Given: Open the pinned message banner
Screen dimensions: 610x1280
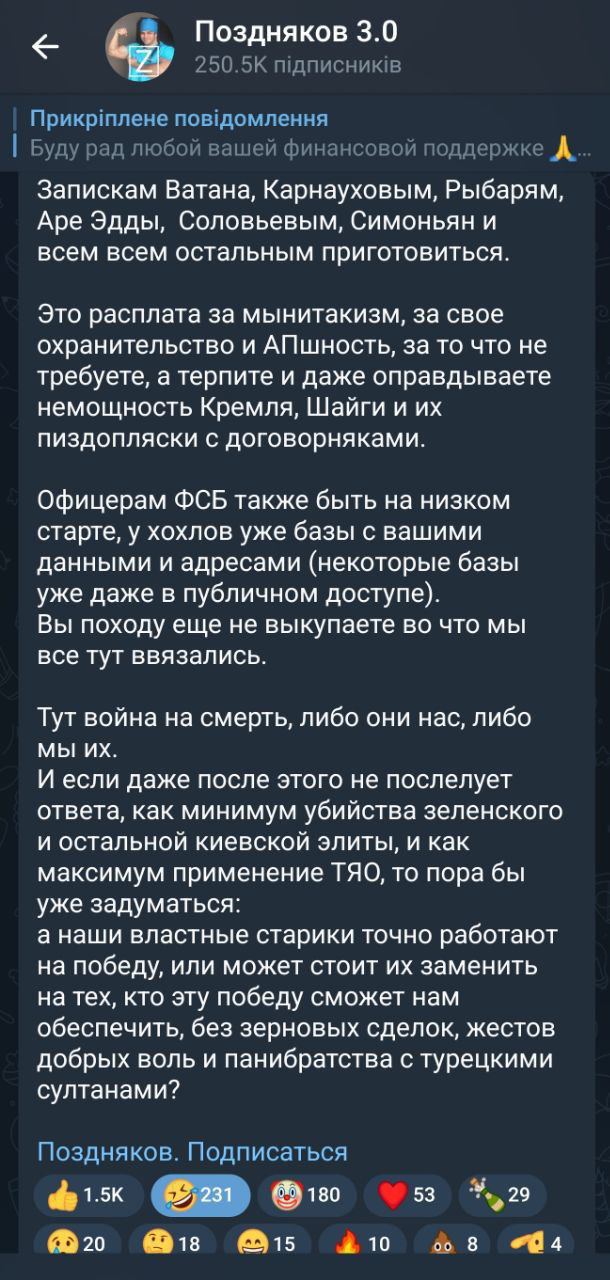Looking at the screenshot, I should (305, 133).
